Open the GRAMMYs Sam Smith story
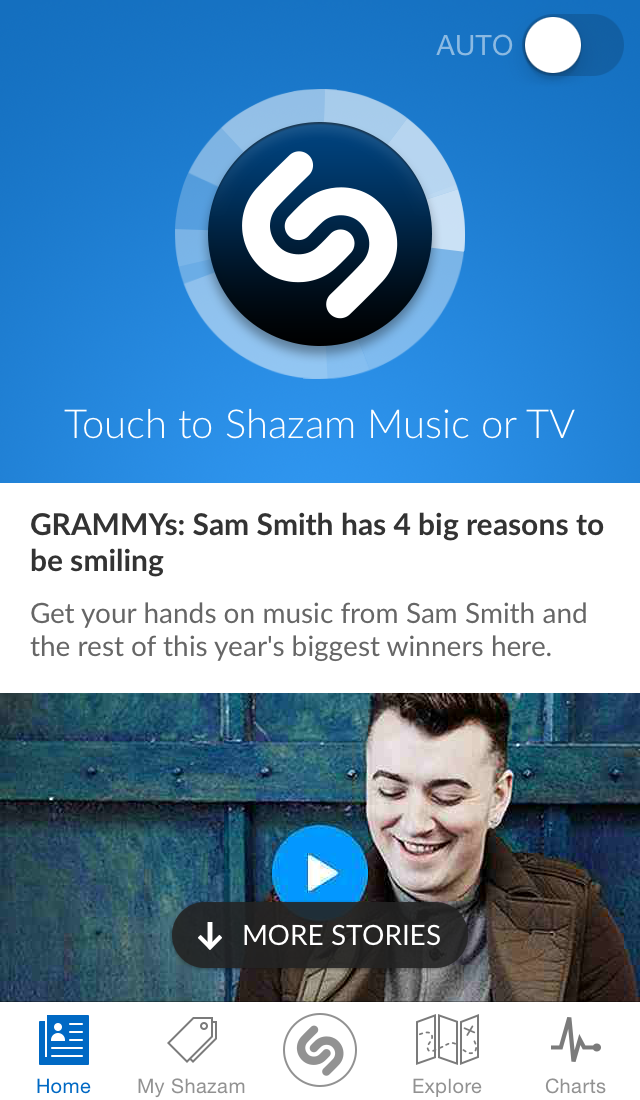This screenshot has height=1100, width=640. pos(316,542)
